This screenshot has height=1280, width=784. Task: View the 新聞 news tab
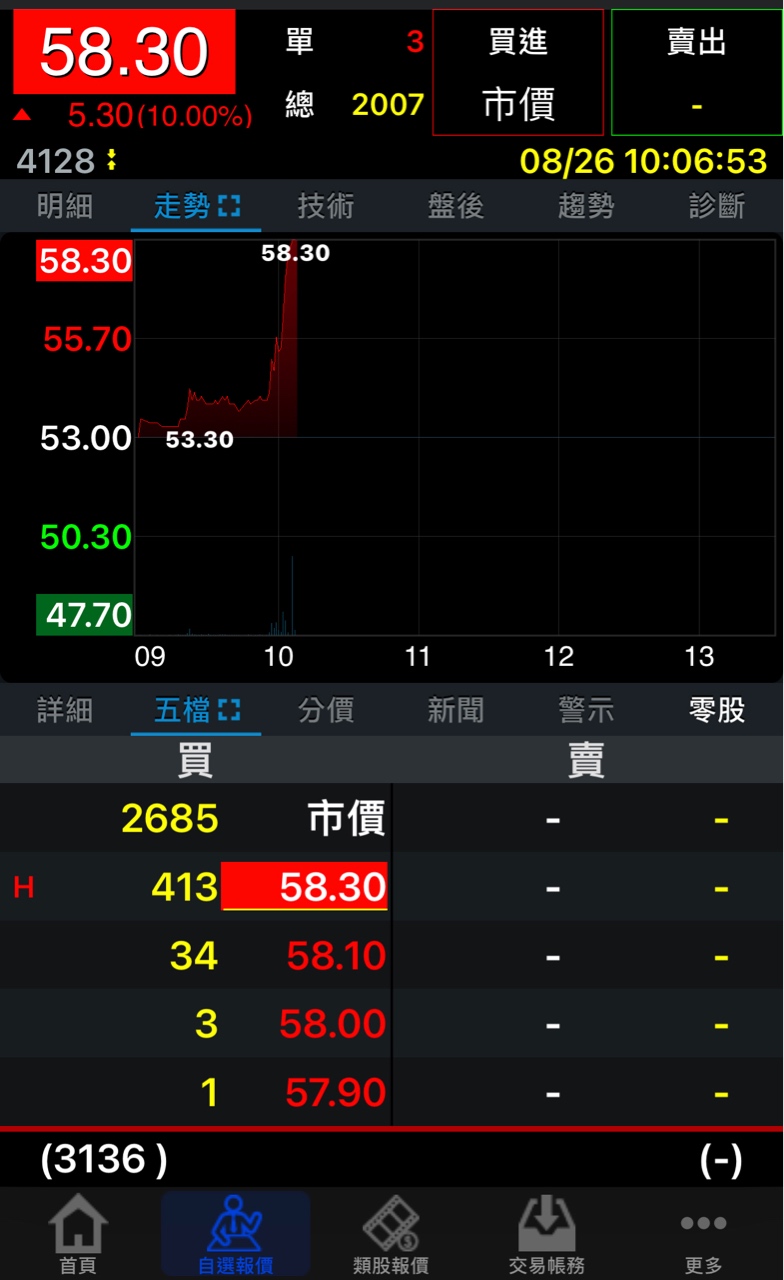coord(456,711)
